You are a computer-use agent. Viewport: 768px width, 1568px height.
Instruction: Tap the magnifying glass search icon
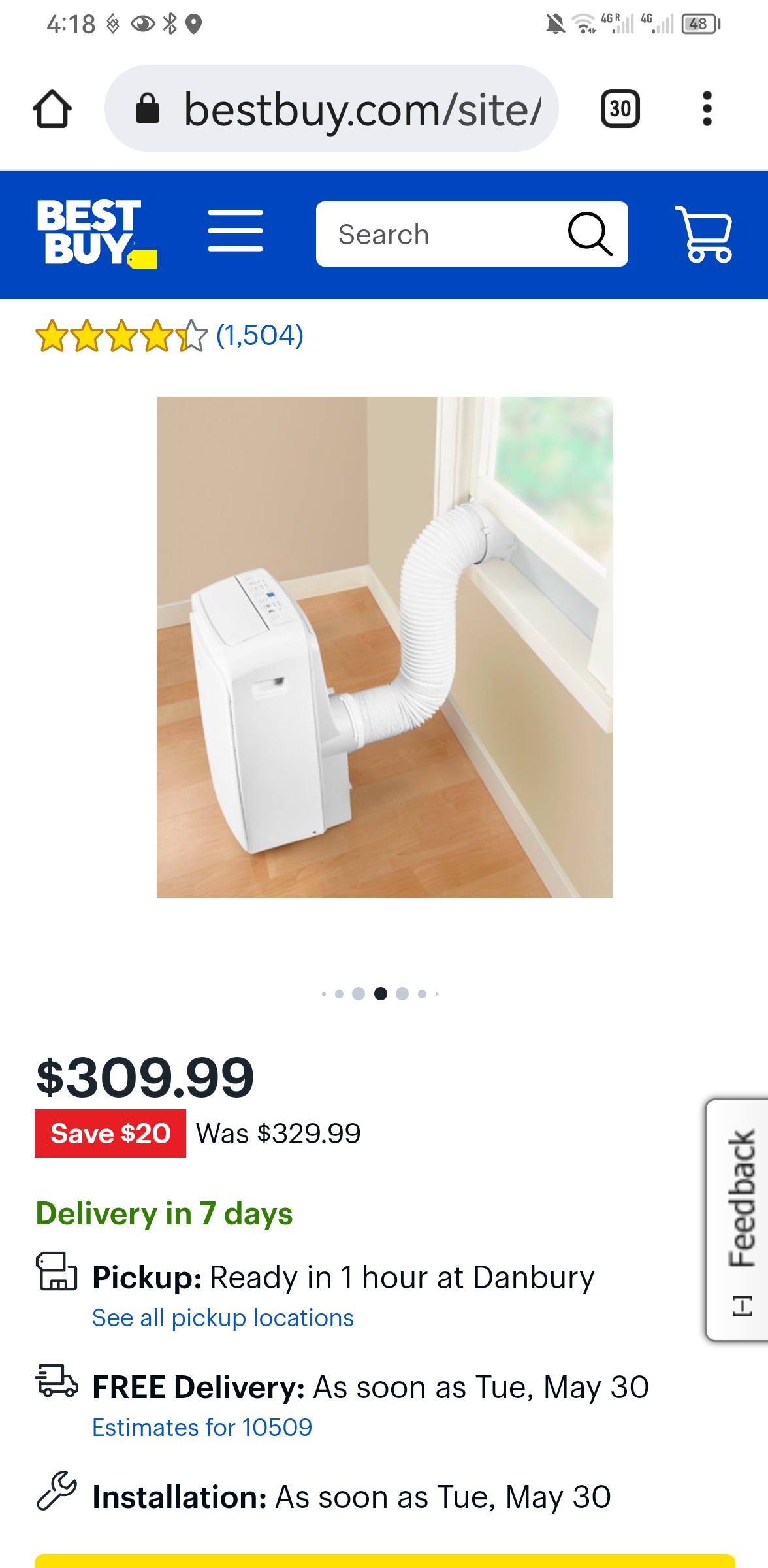pyautogui.click(x=590, y=234)
